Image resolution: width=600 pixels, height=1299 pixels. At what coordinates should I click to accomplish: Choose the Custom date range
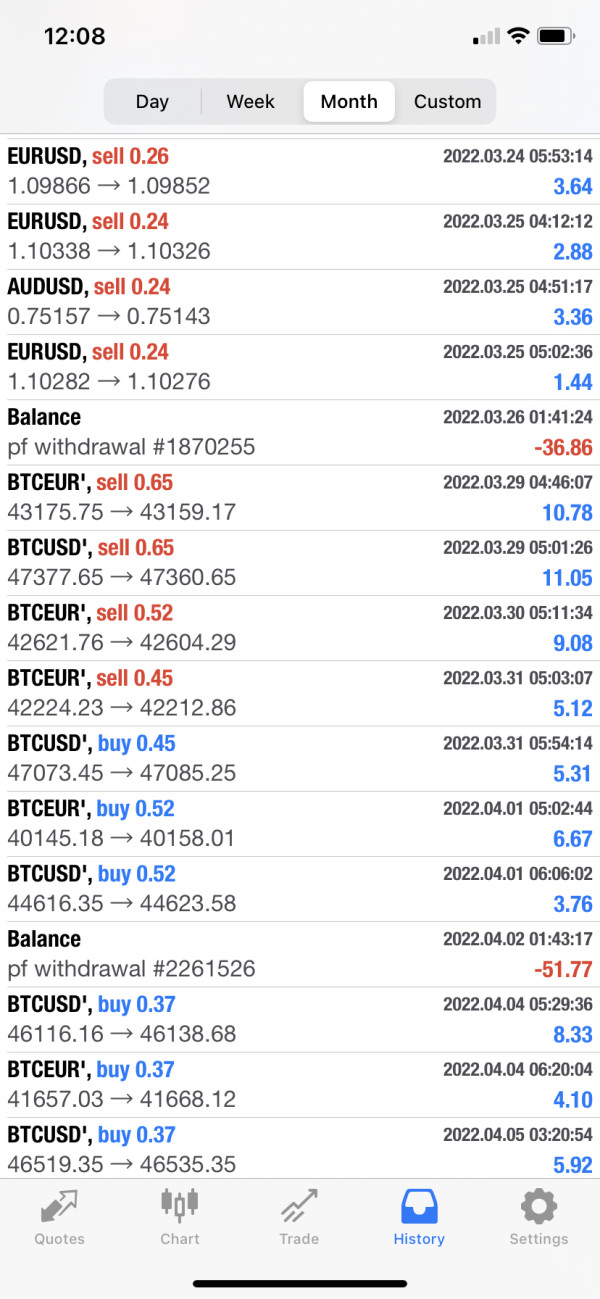[x=447, y=102]
